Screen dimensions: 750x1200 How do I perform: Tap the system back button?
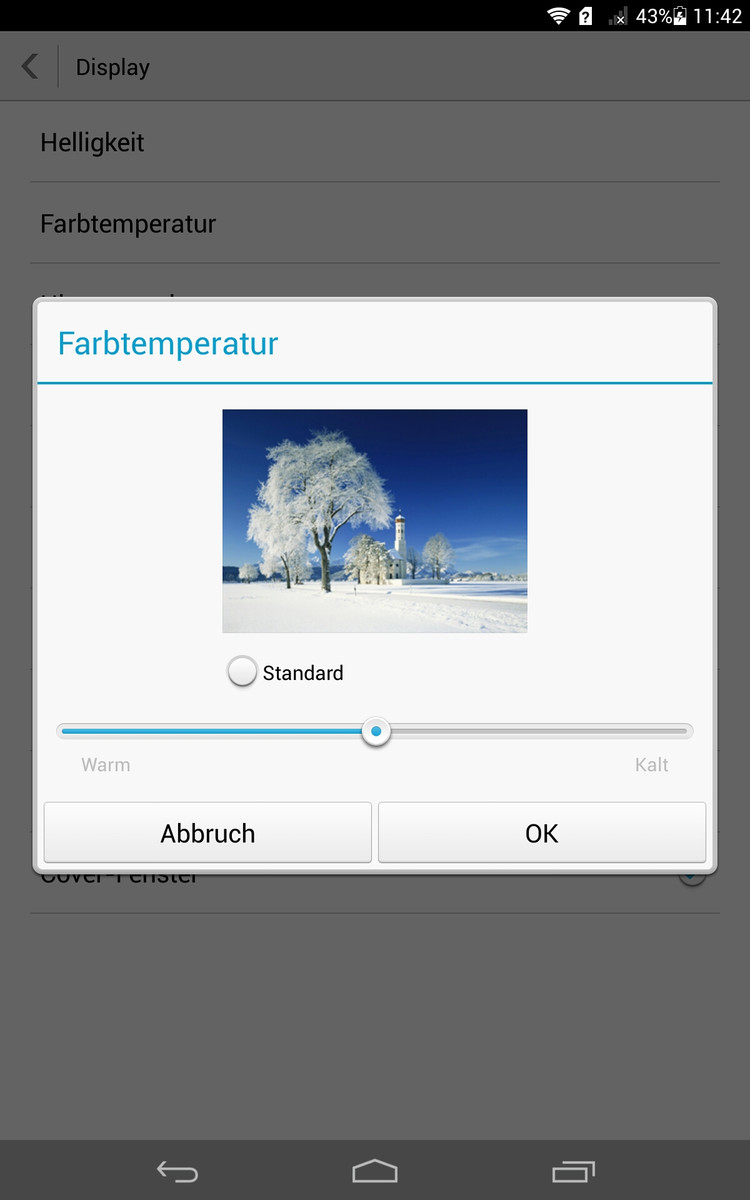(177, 1171)
